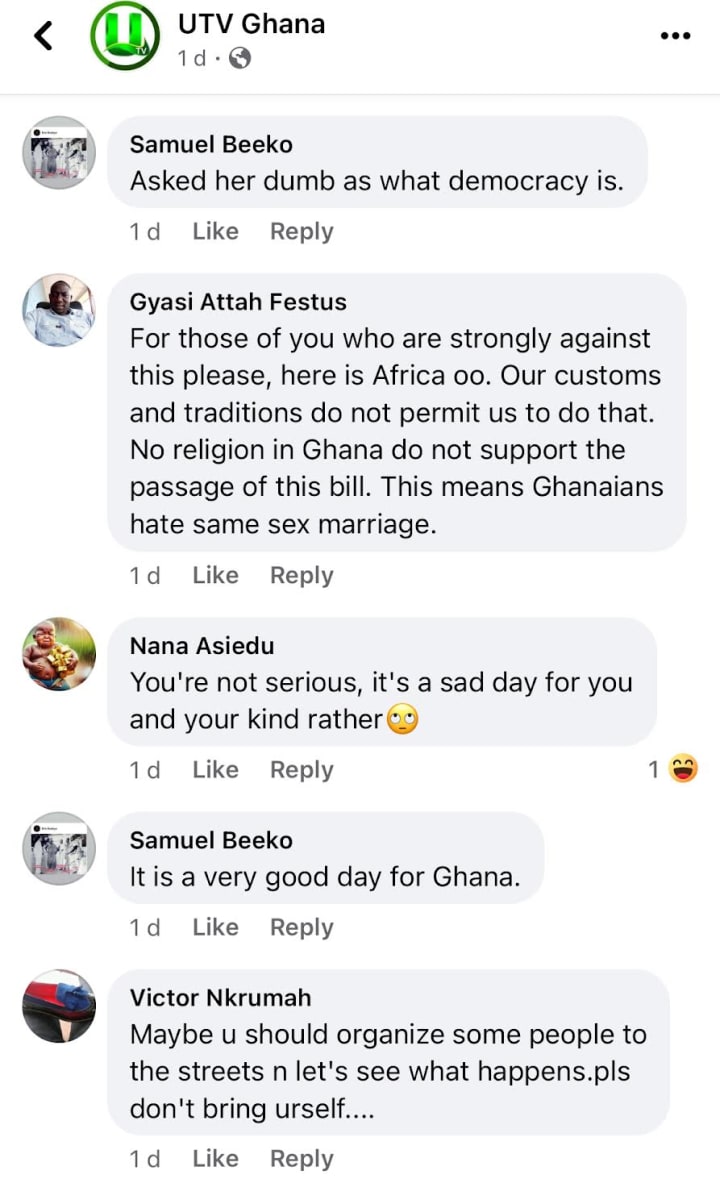
Task: Like Samuel Beeko's comment about democracy
Action: pos(215,231)
